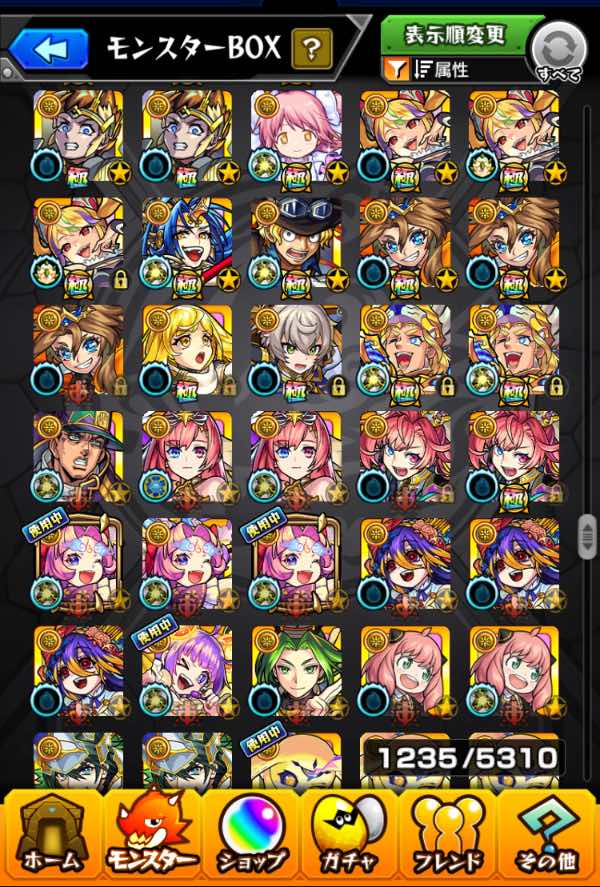Open the ガチャ tab
The image size is (600, 887).
pos(349,834)
